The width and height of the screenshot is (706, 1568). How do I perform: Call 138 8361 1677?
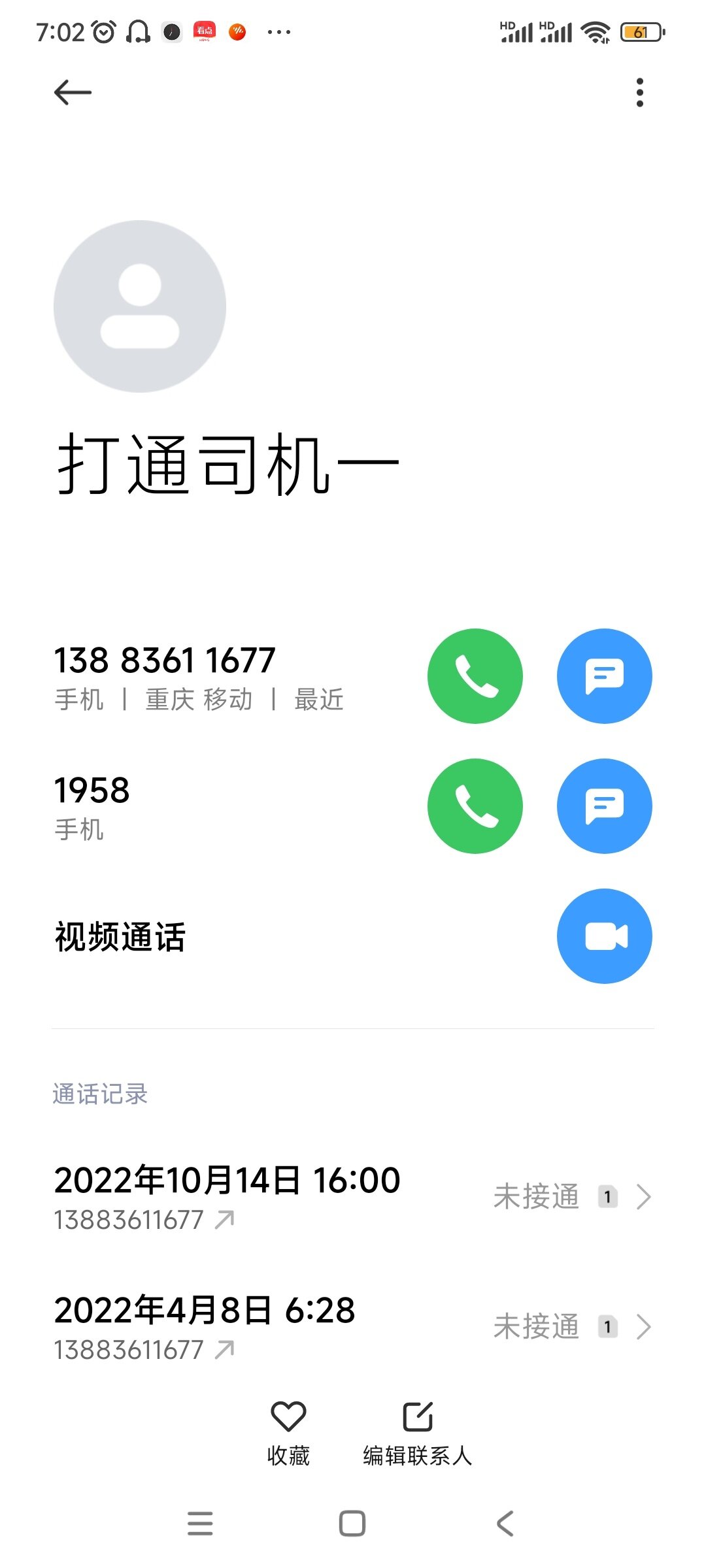pos(475,676)
